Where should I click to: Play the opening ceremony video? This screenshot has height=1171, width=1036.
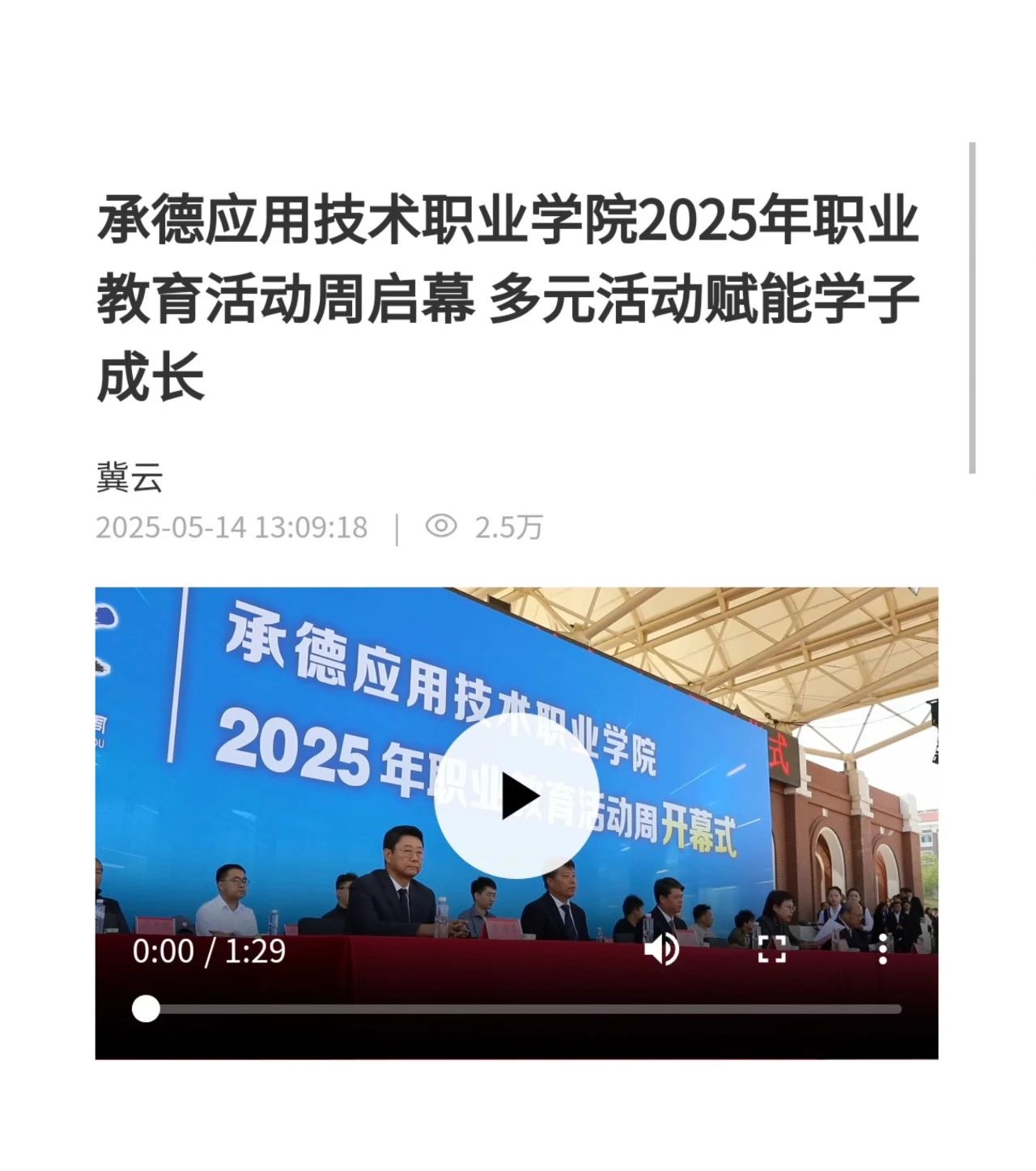pos(516,796)
